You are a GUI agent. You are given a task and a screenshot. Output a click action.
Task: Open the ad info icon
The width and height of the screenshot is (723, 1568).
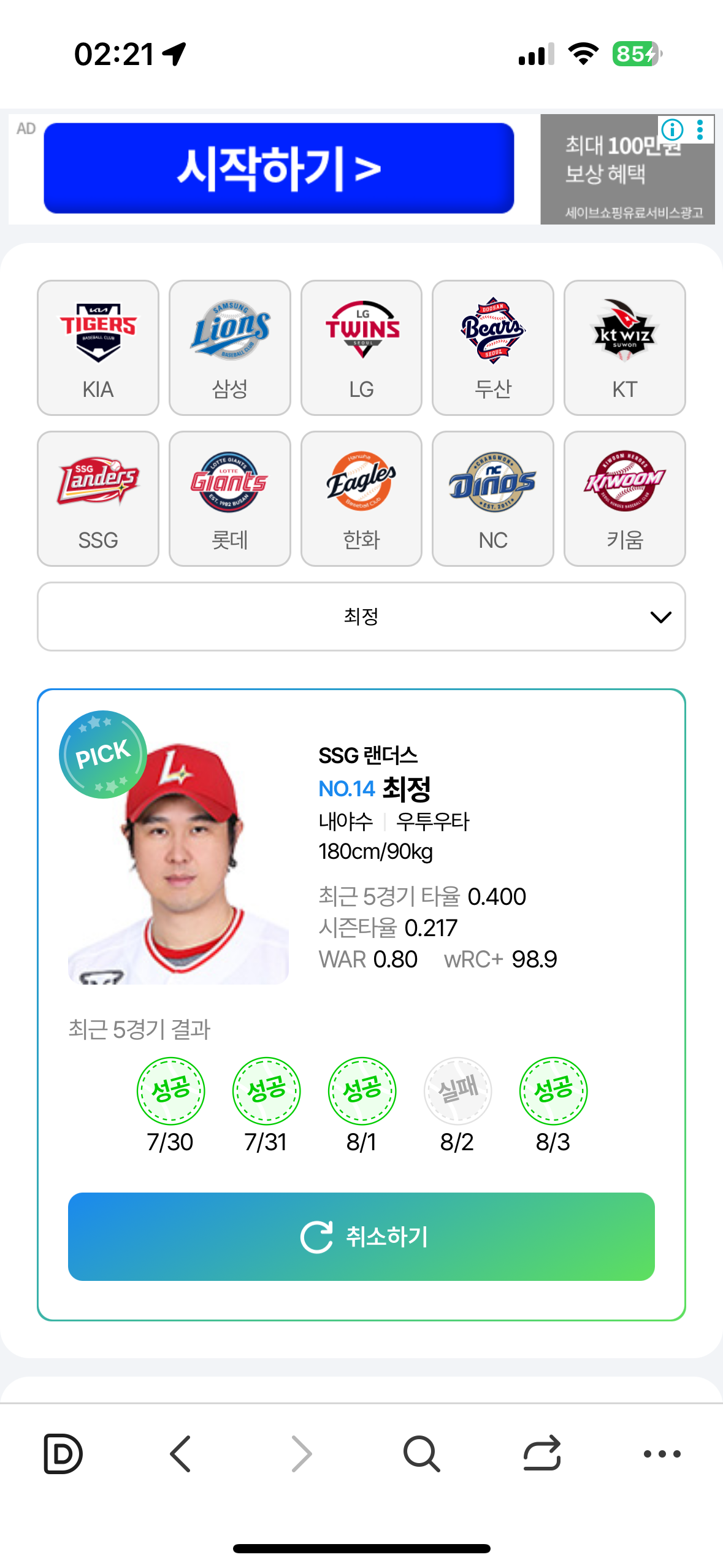point(672,129)
